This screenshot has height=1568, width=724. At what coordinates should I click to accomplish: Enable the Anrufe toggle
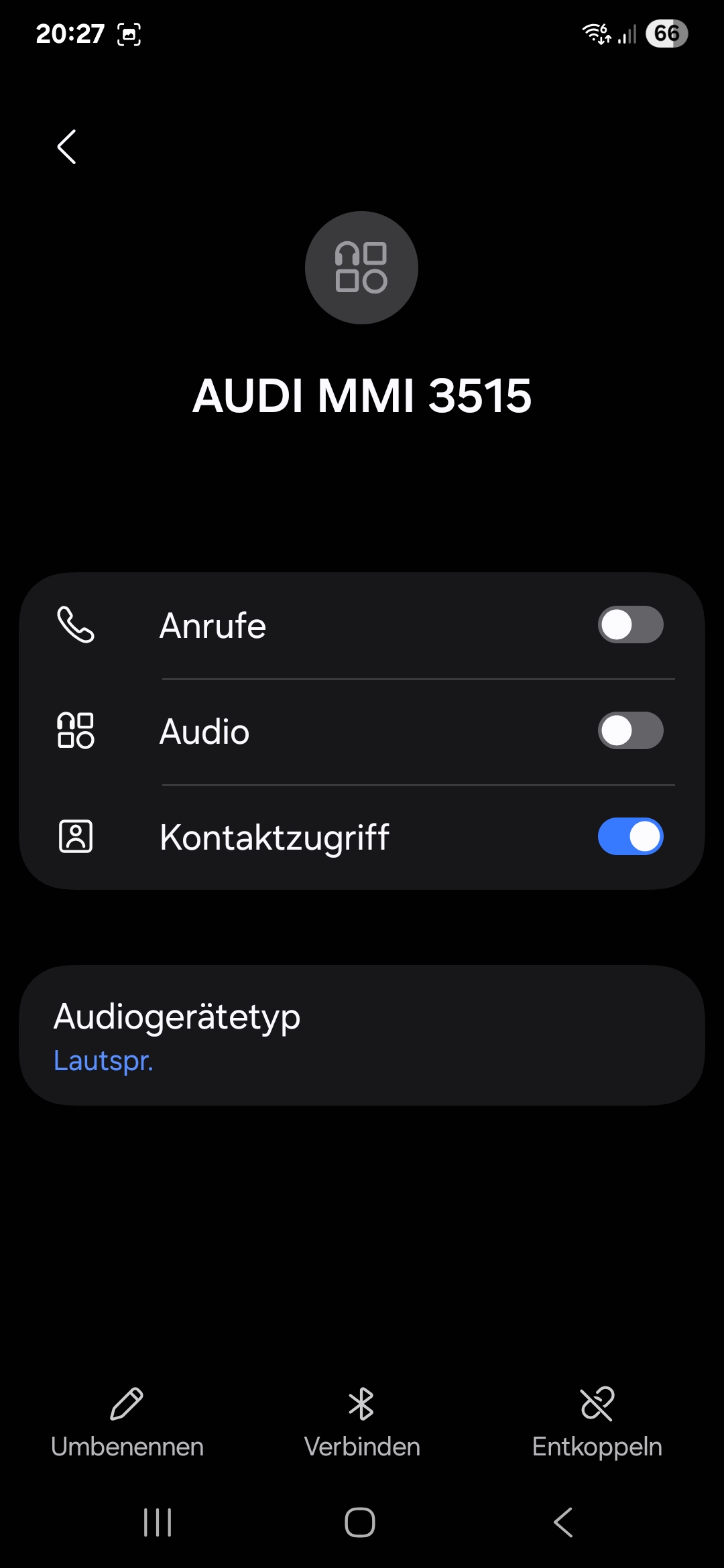pyautogui.click(x=630, y=625)
